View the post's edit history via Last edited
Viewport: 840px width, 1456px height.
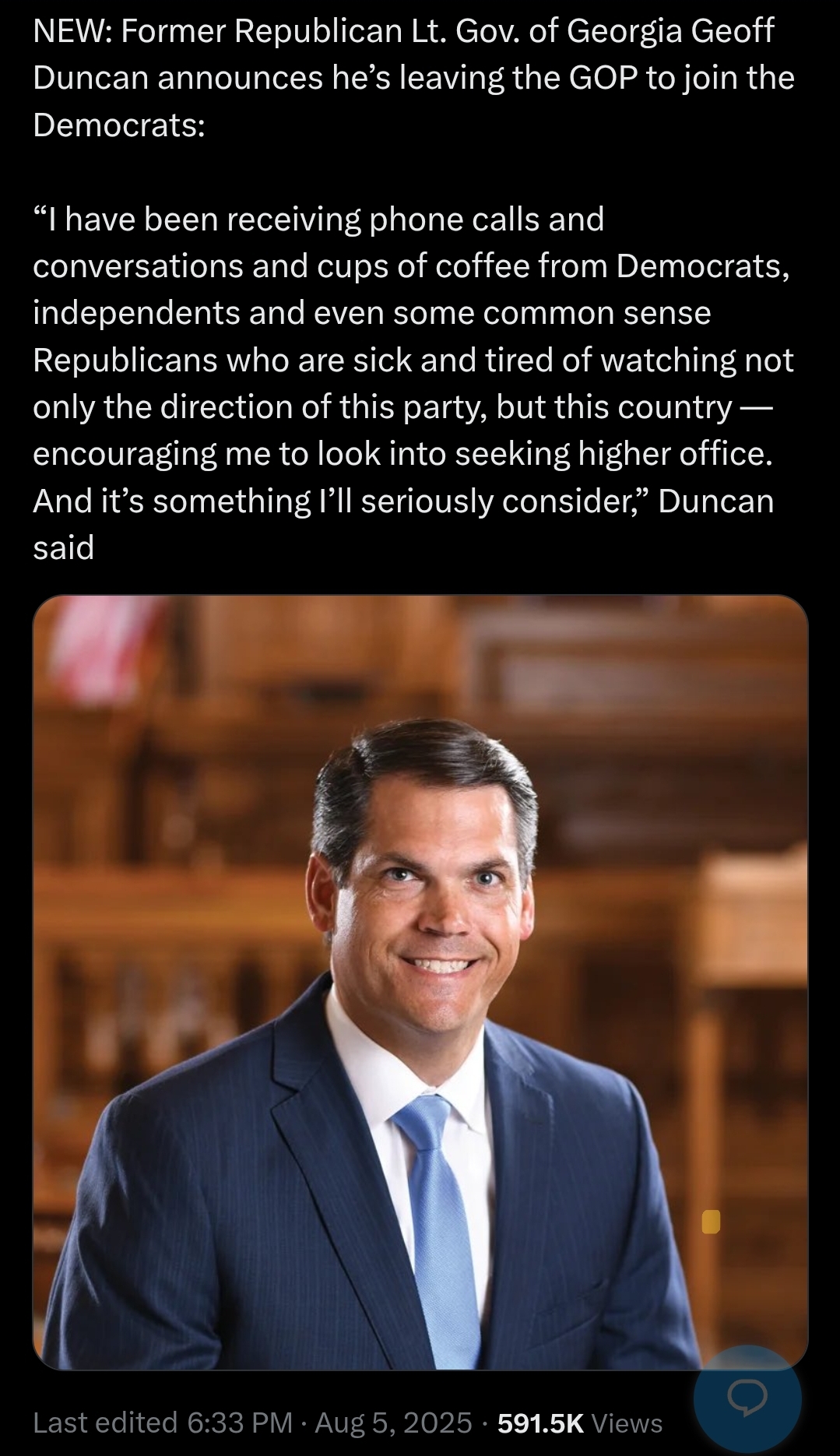pos(163,1423)
